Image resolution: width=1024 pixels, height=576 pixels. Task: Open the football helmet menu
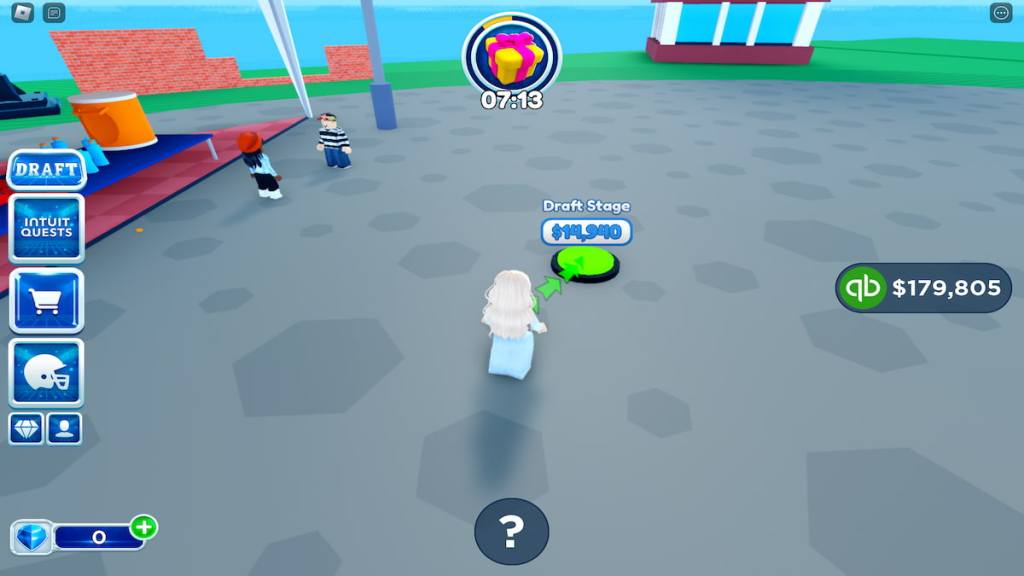click(46, 372)
